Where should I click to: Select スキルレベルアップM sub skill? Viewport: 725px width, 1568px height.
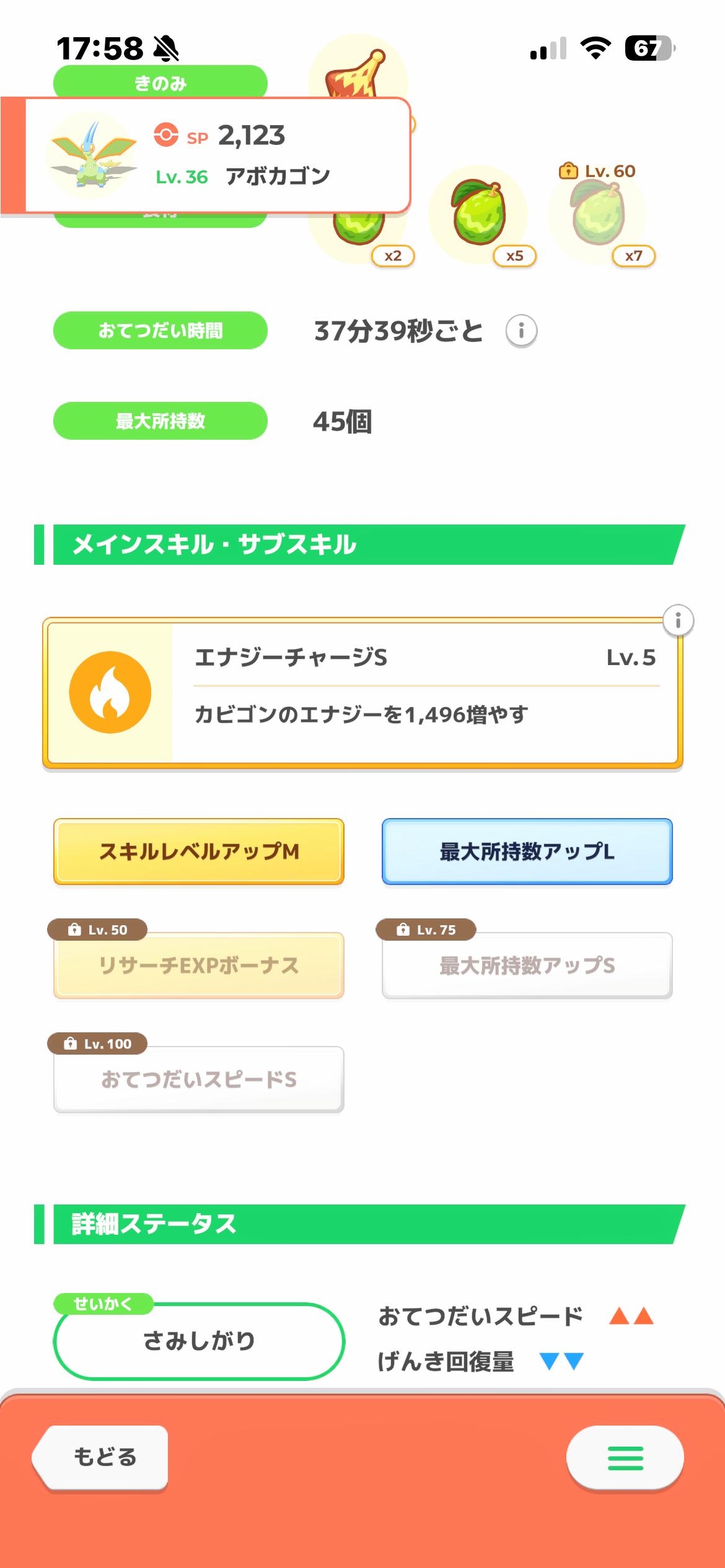pyautogui.click(x=199, y=852)
